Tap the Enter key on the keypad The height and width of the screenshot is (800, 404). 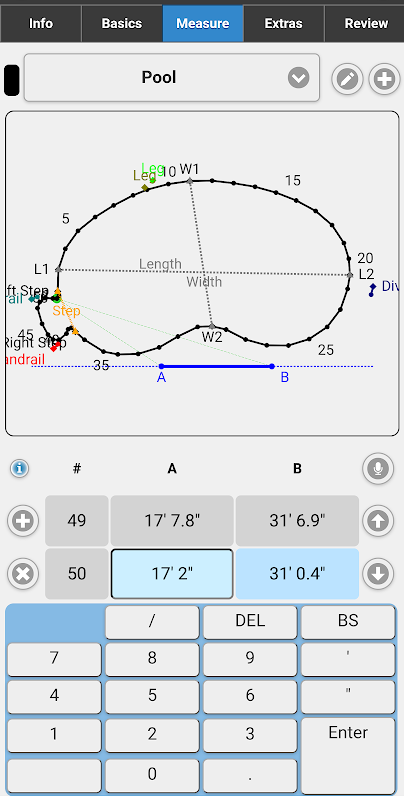(x=348, y=756)
